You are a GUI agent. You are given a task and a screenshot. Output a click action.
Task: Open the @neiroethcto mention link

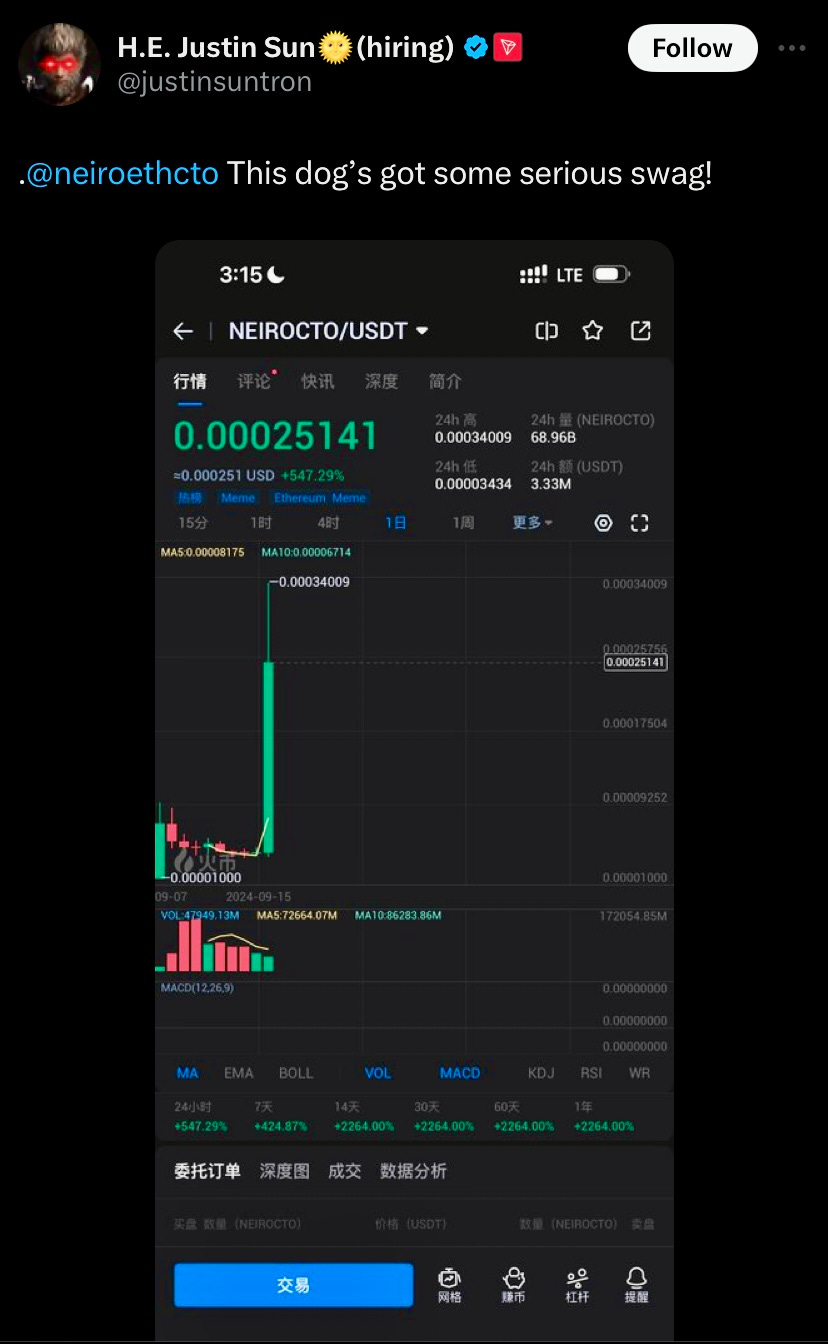coord(122,173)
